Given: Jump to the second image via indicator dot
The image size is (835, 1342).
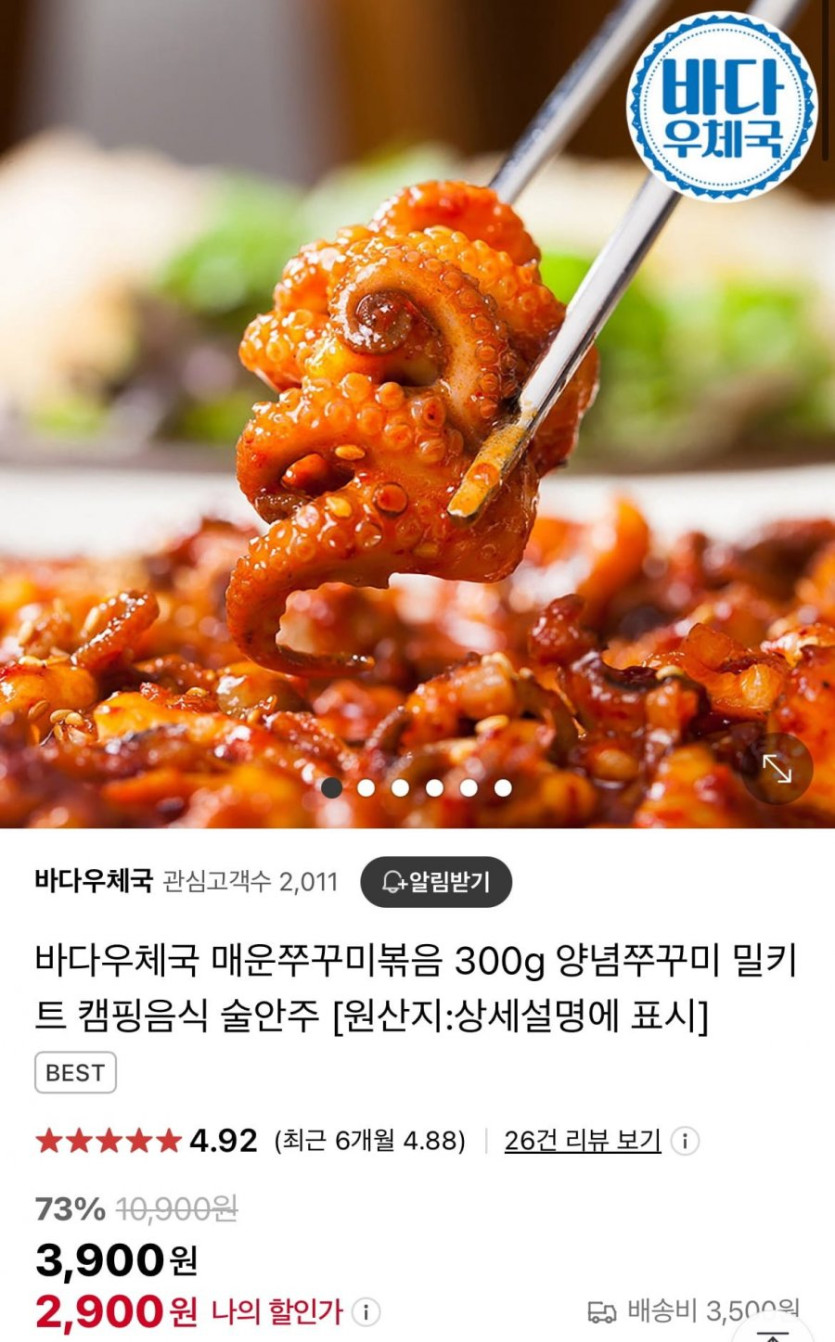Looking at the screenshot, I should 366,788.
